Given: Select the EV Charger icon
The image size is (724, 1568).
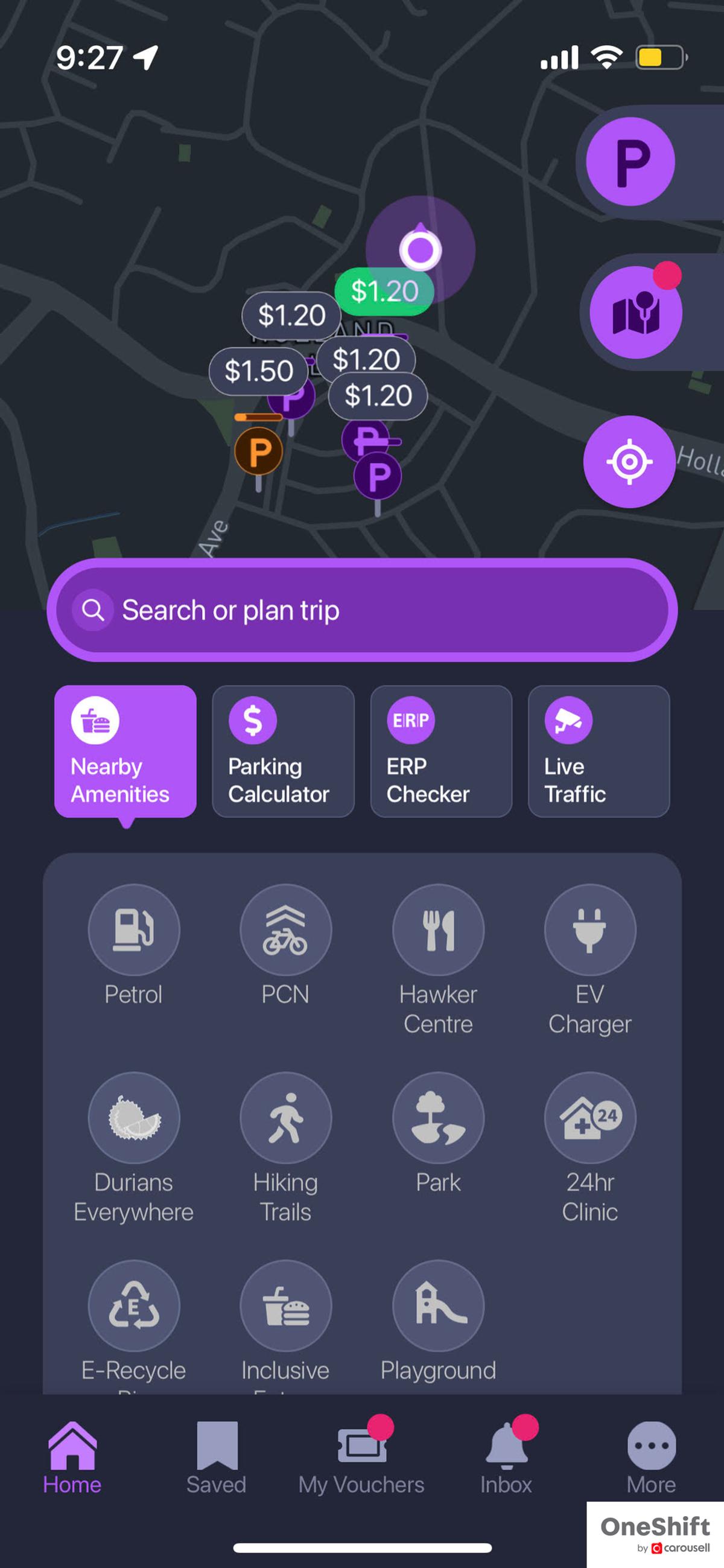Looking at the screenshot, I should pos(590,929).
